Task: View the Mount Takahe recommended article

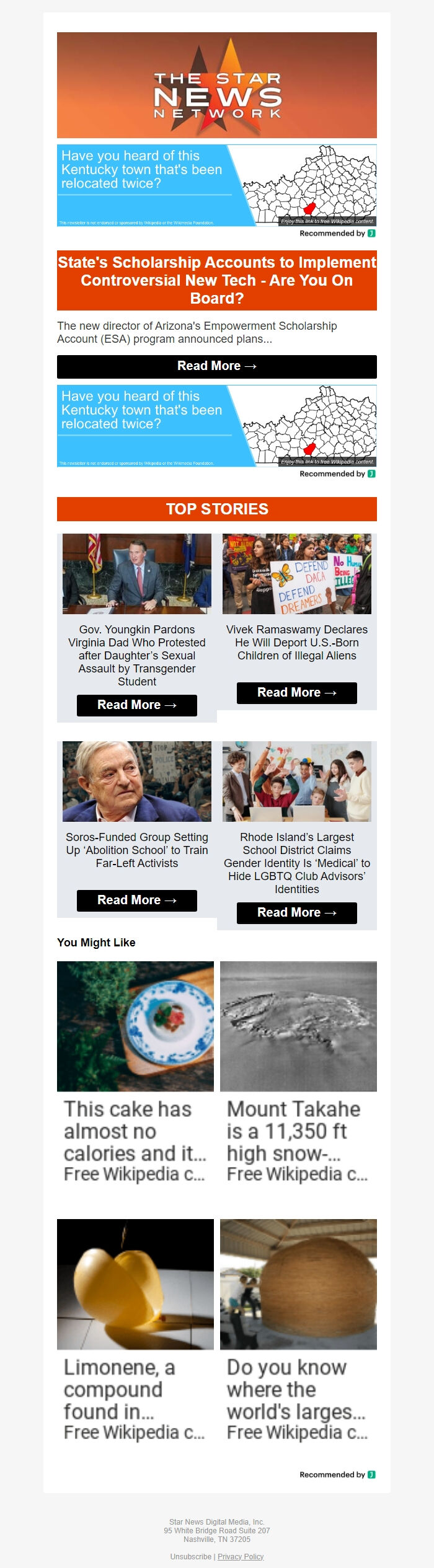Action: point(298,1072)
